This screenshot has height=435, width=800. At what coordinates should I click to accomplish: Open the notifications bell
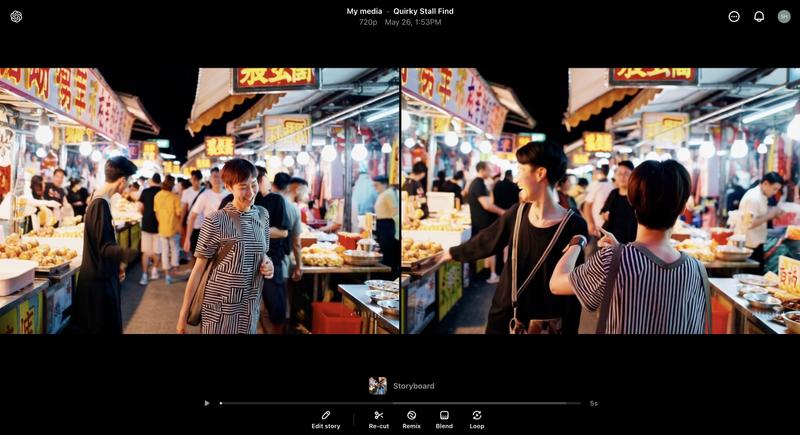pos(759,16)
